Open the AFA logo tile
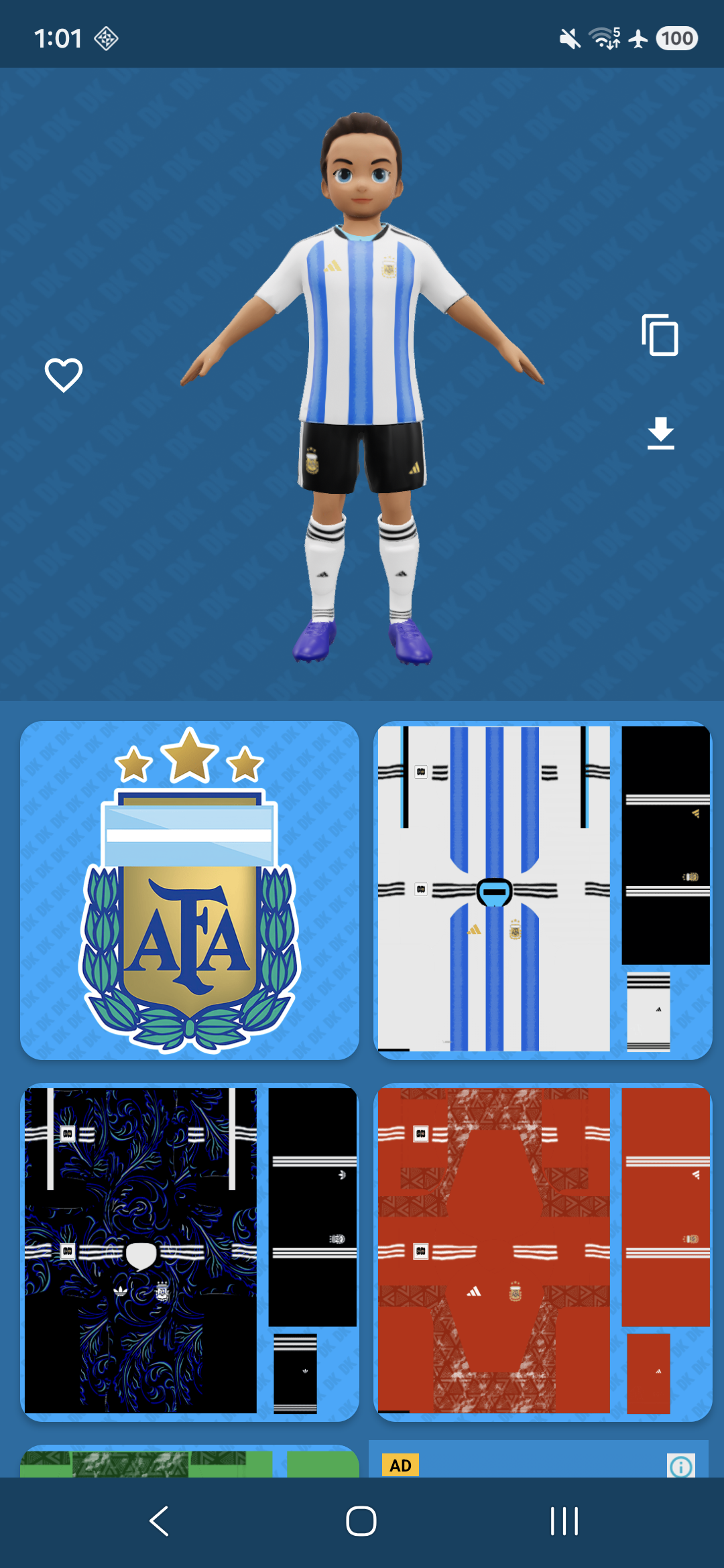 tap(190, 891)
